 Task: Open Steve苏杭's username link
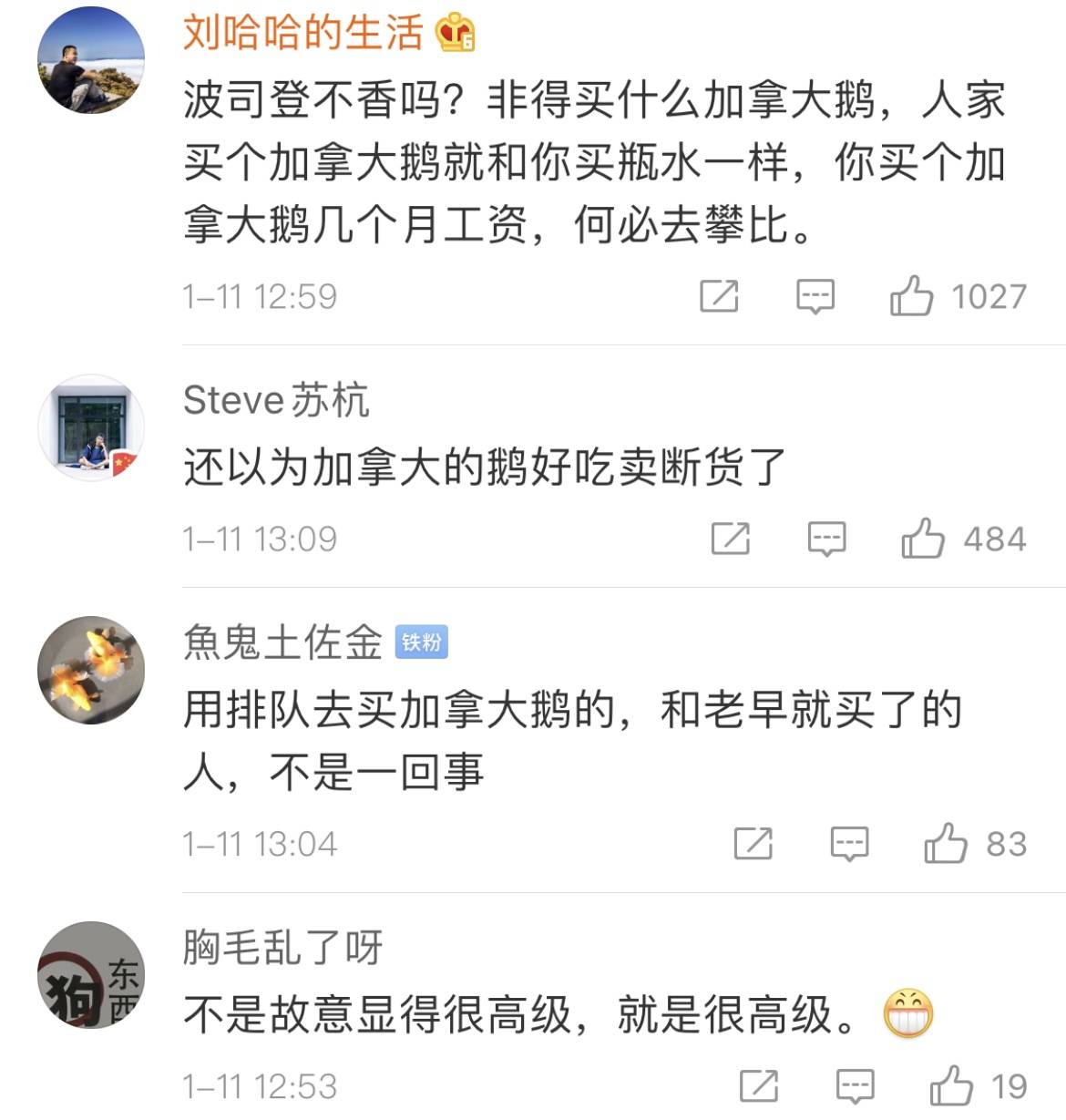pyautogui.click(x=276, y=400)
